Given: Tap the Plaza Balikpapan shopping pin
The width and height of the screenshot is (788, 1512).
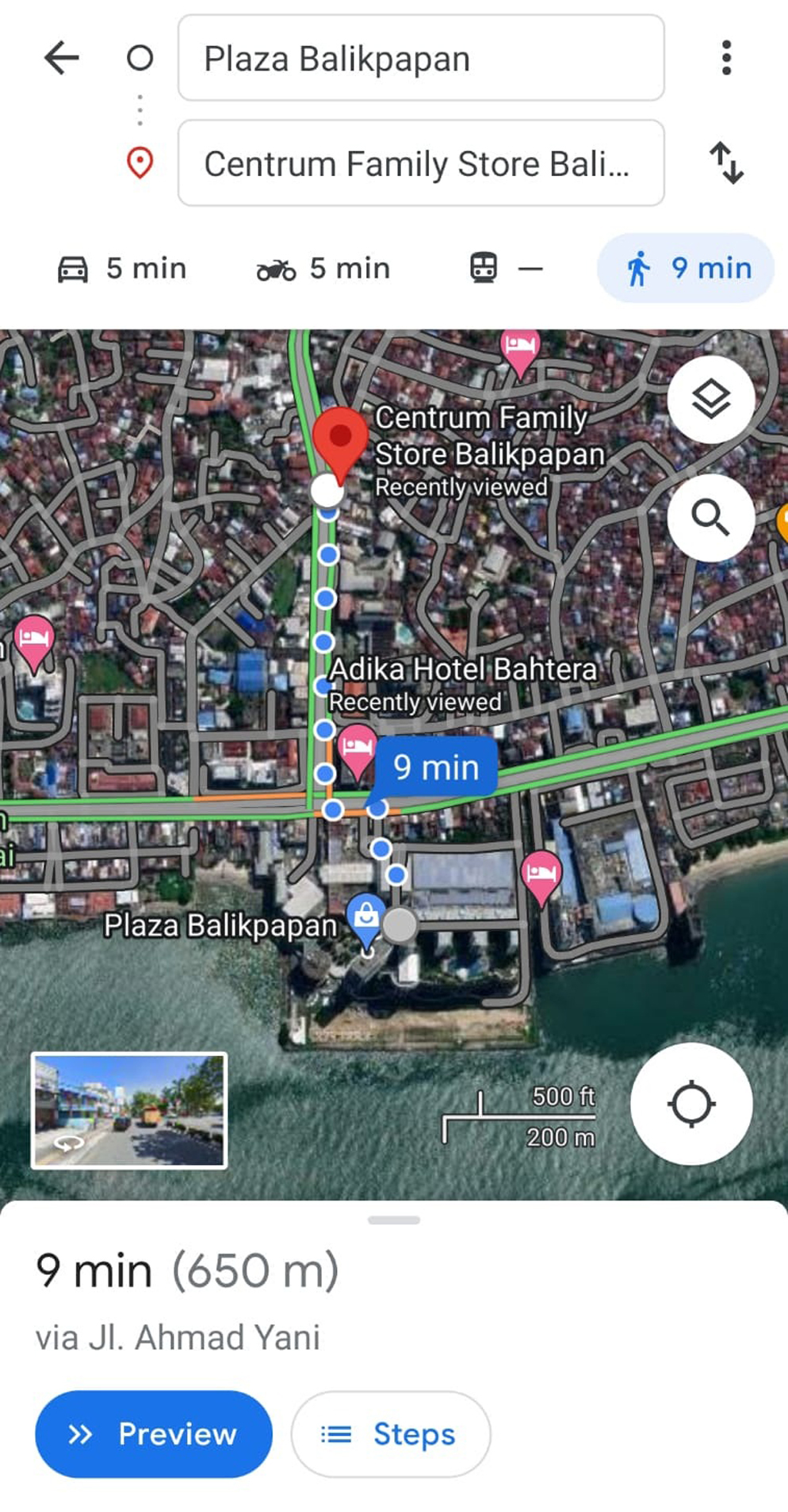Looking at the screenshot, I should coord(366,918).
